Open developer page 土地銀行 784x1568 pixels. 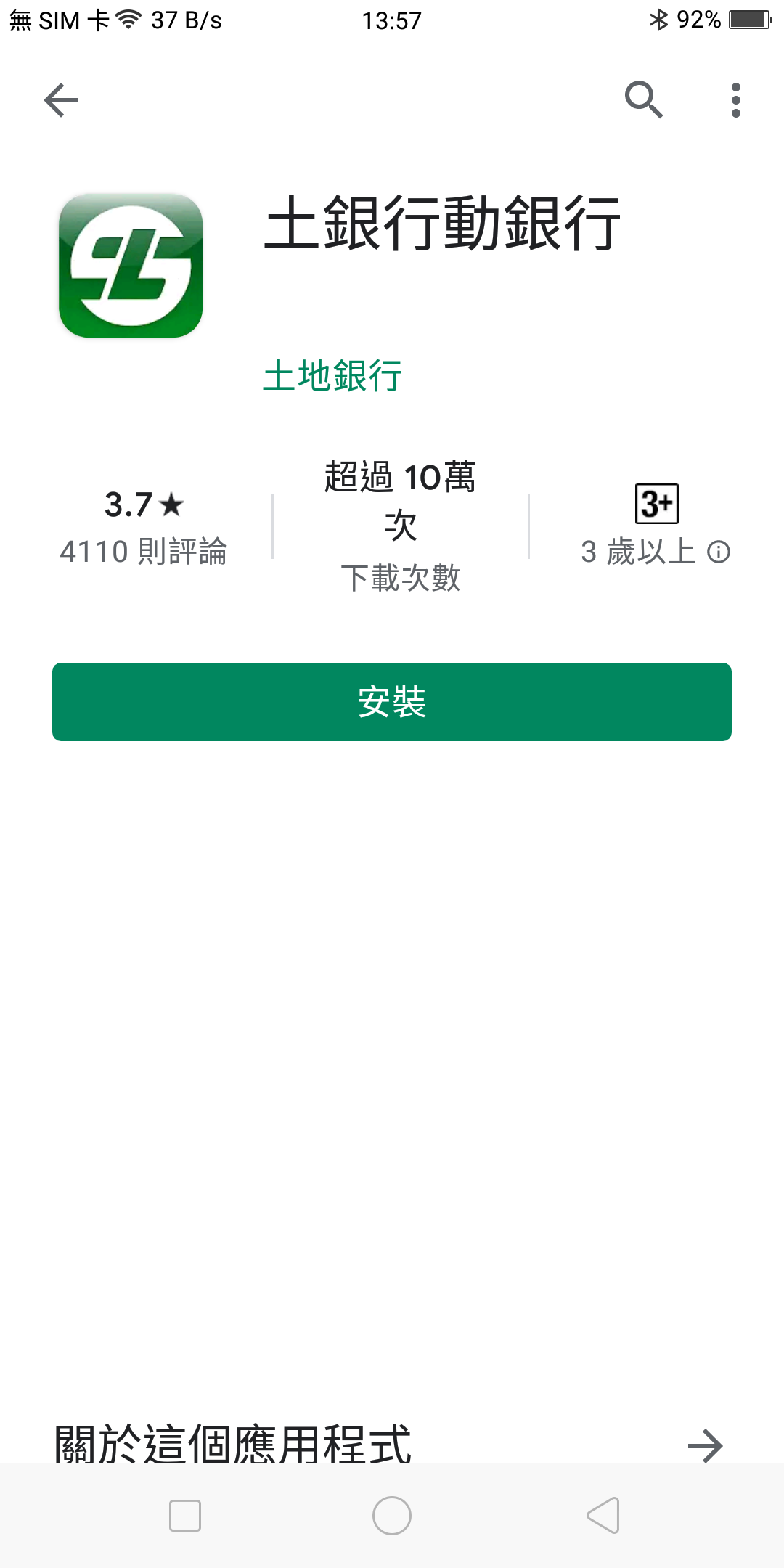point(332,376)
